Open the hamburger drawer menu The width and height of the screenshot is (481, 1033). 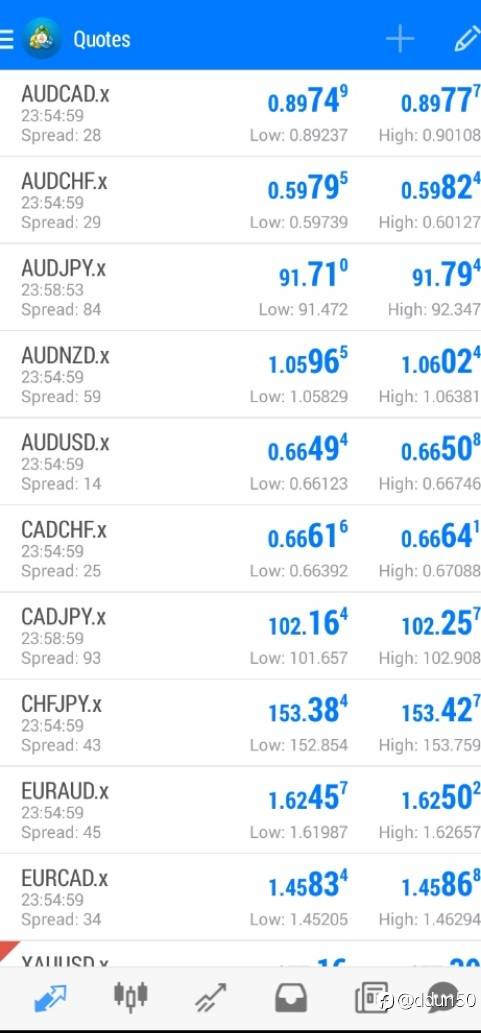(6, 39)
